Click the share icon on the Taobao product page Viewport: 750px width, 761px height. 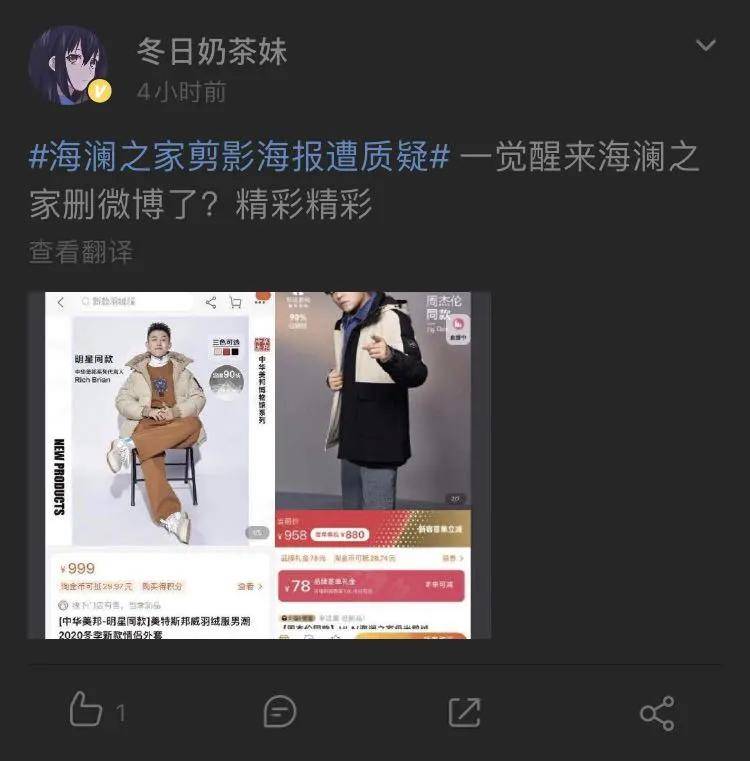coord(212,302)
